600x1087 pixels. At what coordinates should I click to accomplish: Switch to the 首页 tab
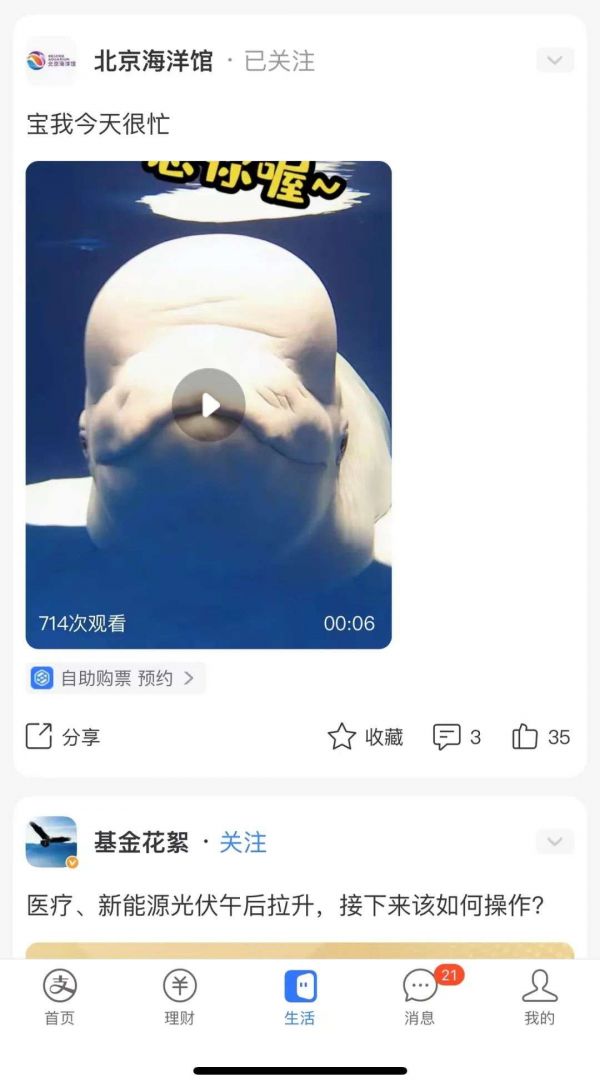click(x=60, y=996)
